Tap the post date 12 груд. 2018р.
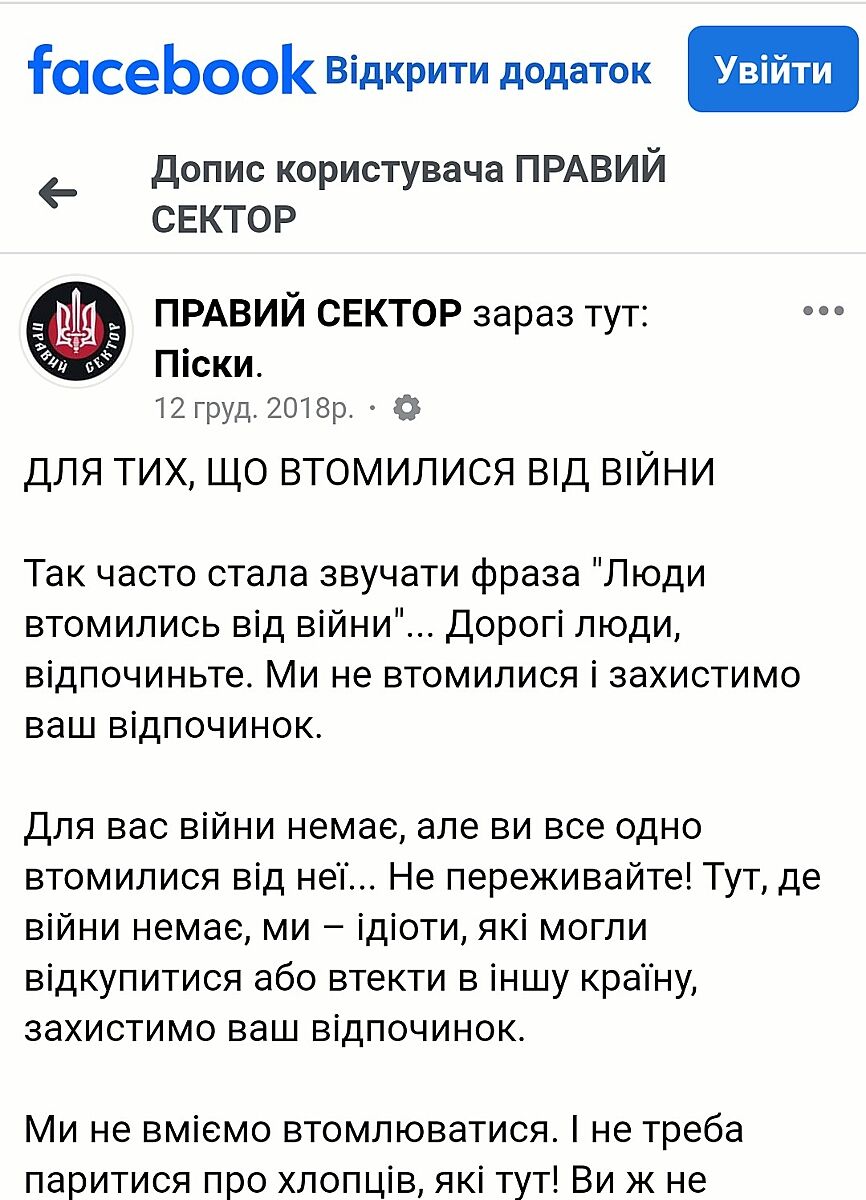 pyautogui.click(x=255, y=408)
